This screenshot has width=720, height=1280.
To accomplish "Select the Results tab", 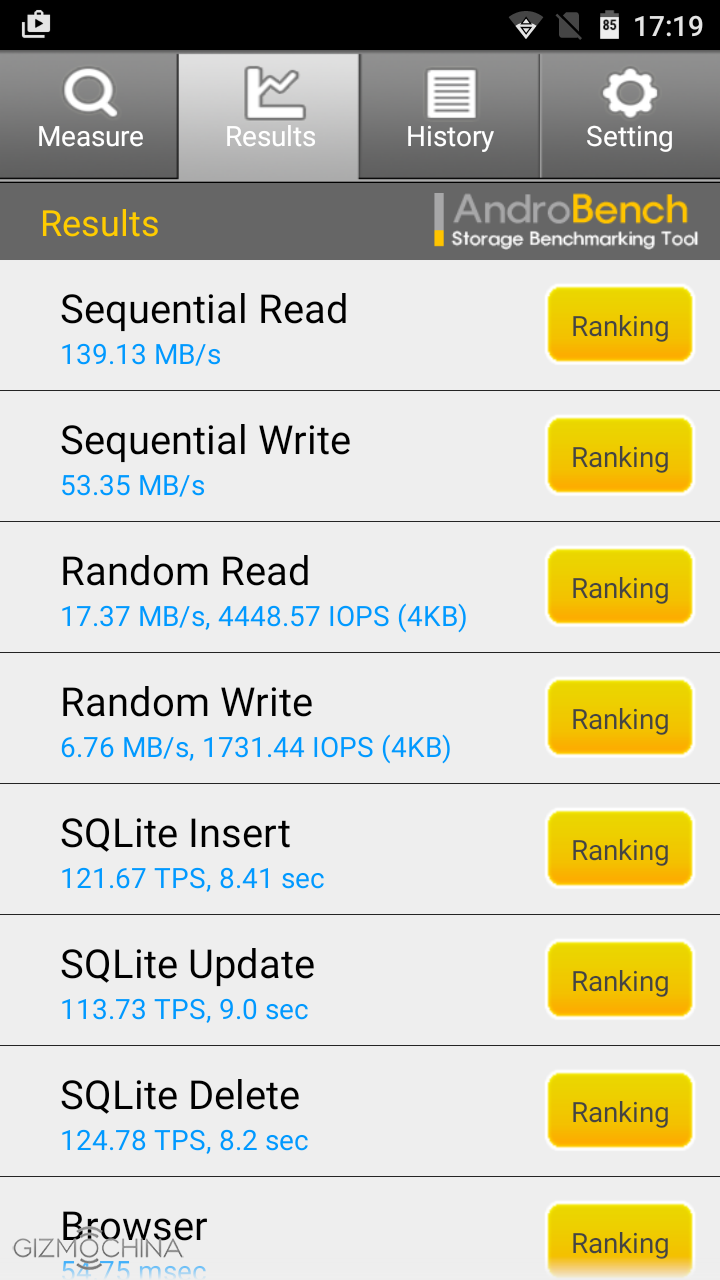I will (x=270, y=116).
